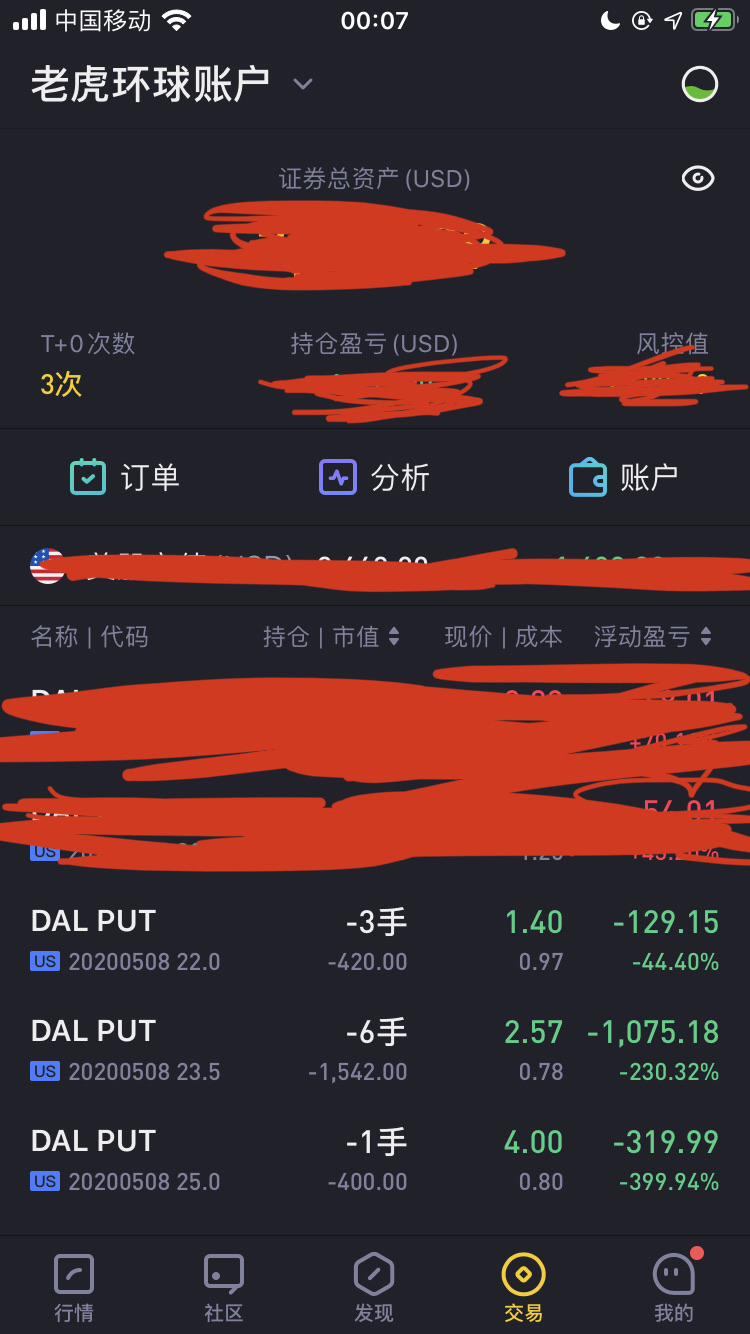Open DAL PUT 20200508 23.5 position
Viewport: 750px width, 1334px height.
[x=375, y=1050]
